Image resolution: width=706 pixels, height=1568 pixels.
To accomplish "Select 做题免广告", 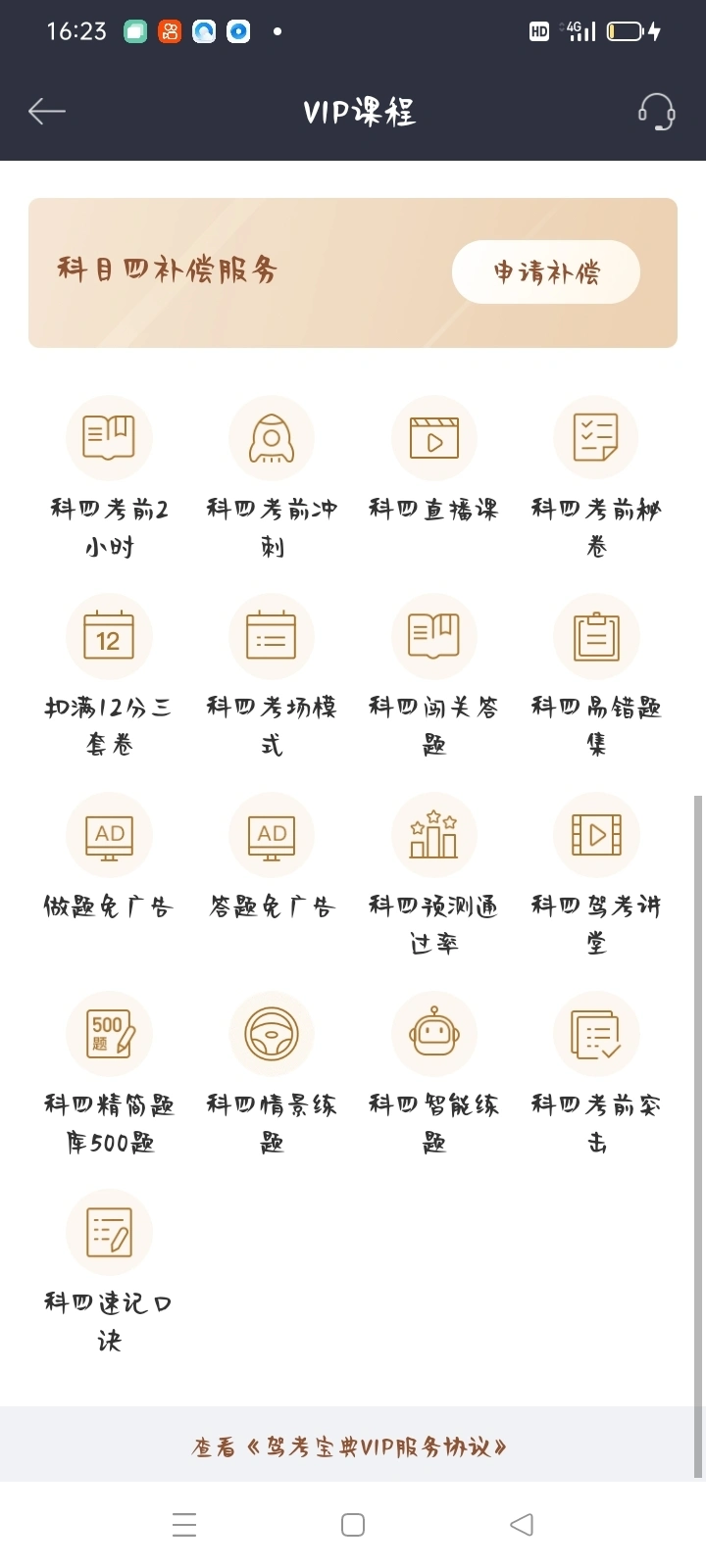I will [109, 836].
